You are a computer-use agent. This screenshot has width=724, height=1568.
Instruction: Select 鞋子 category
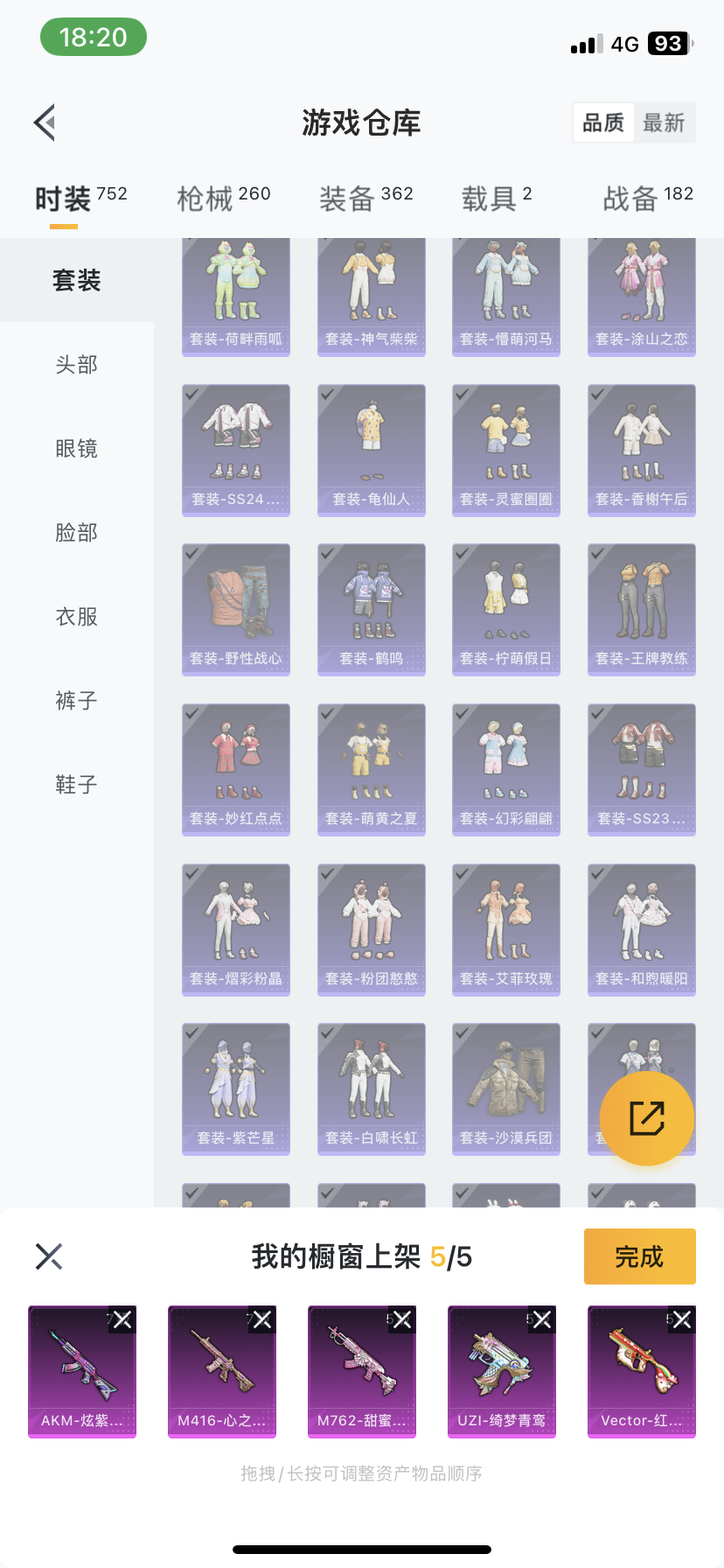(77, 784)
